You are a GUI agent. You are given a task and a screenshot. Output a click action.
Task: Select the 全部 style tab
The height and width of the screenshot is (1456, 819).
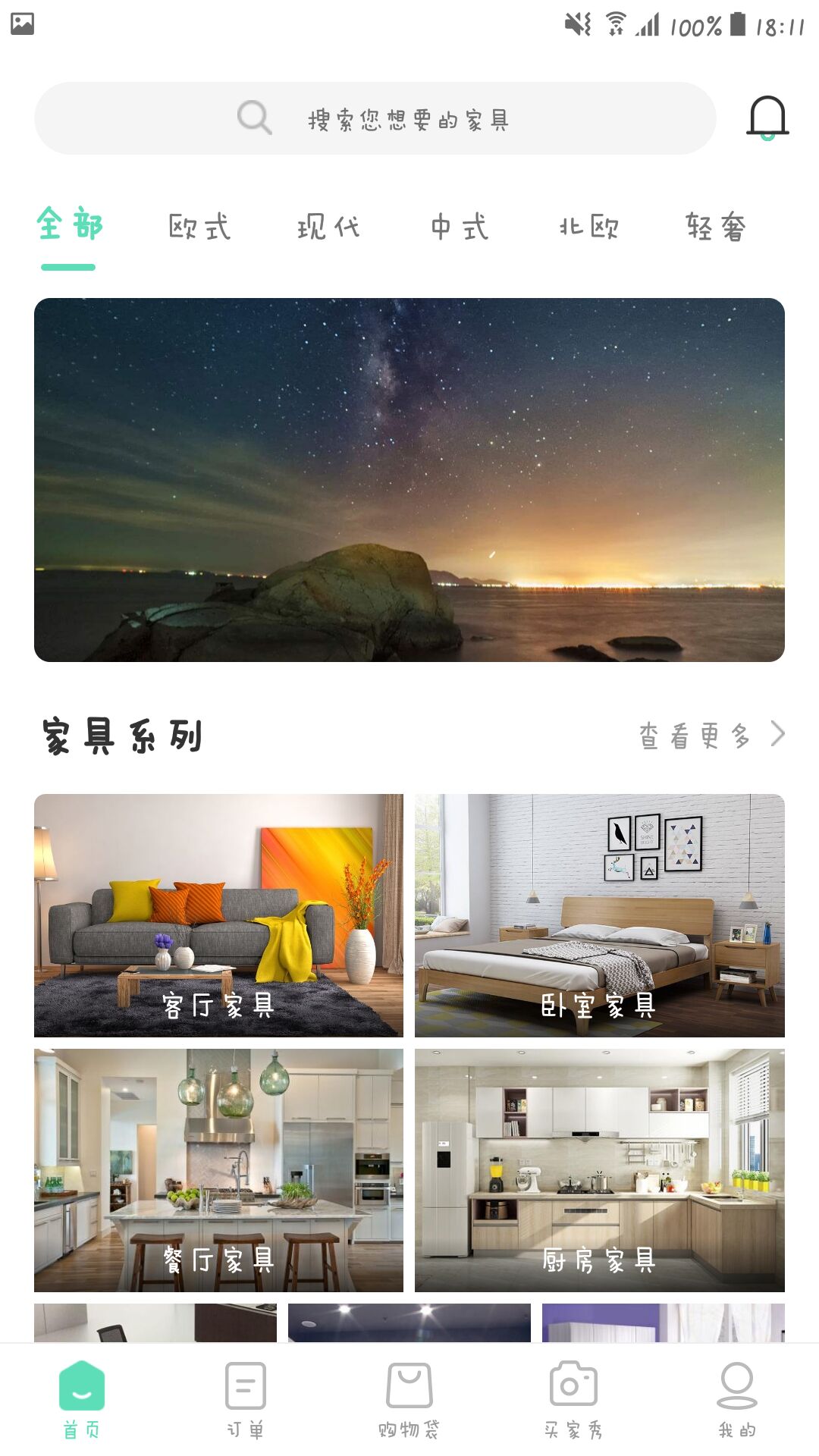pos(69,226)
